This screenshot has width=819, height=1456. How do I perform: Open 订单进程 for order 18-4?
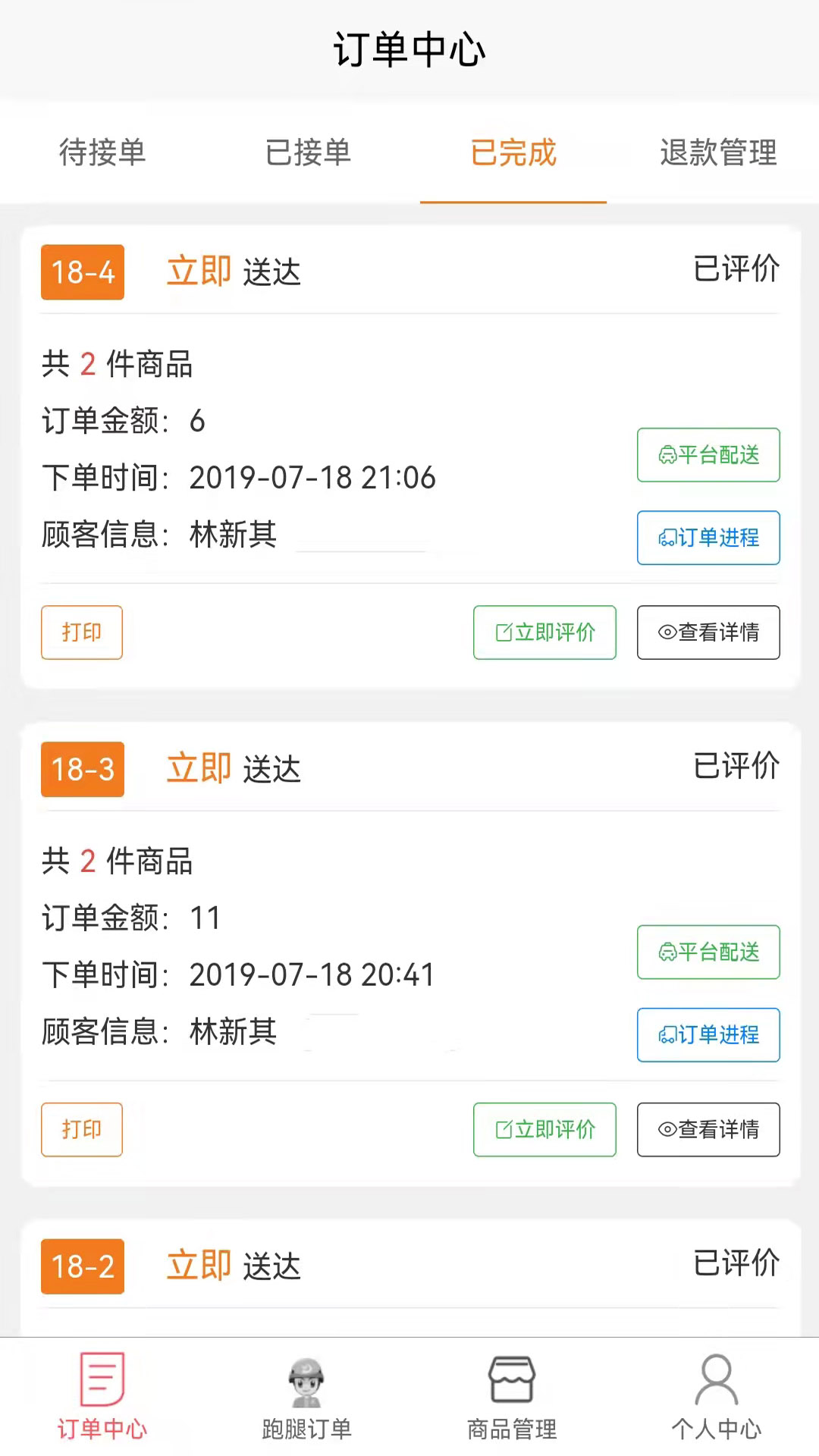(708, 538)
